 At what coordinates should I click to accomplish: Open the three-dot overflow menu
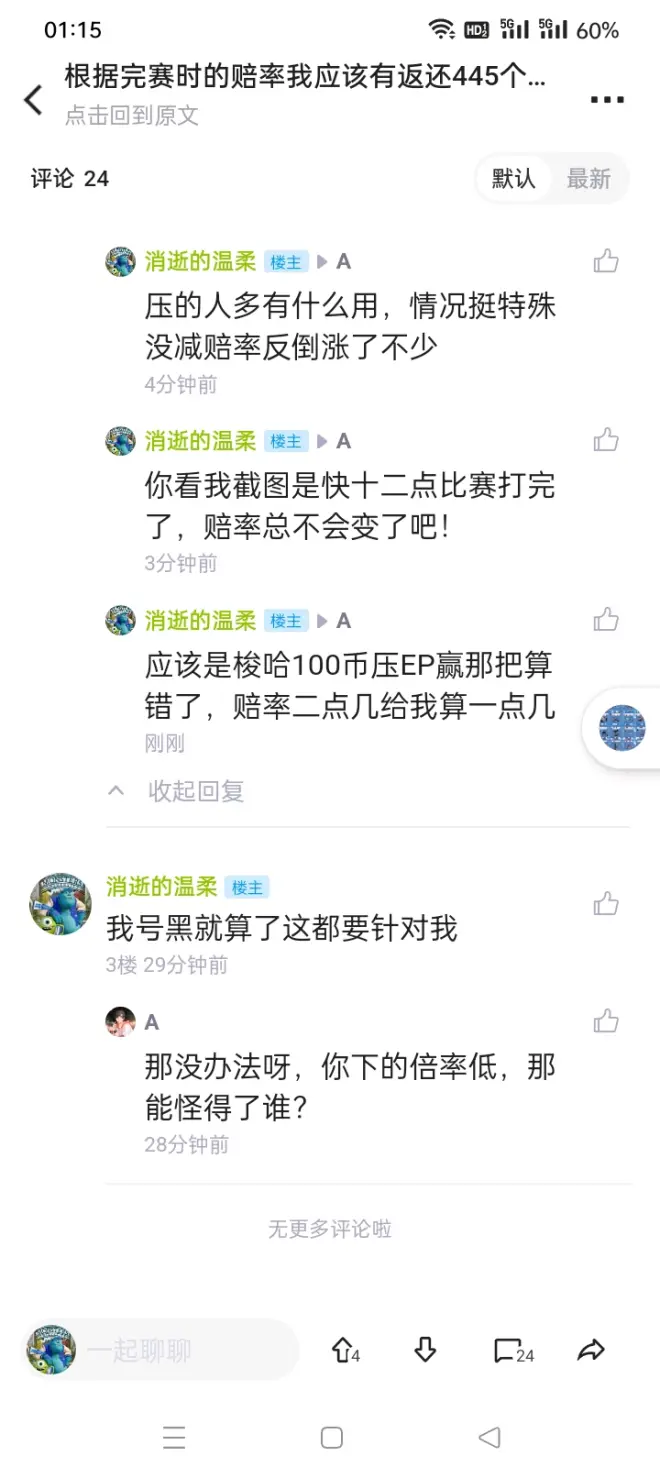pyautogui.click(x=607, y=99)
